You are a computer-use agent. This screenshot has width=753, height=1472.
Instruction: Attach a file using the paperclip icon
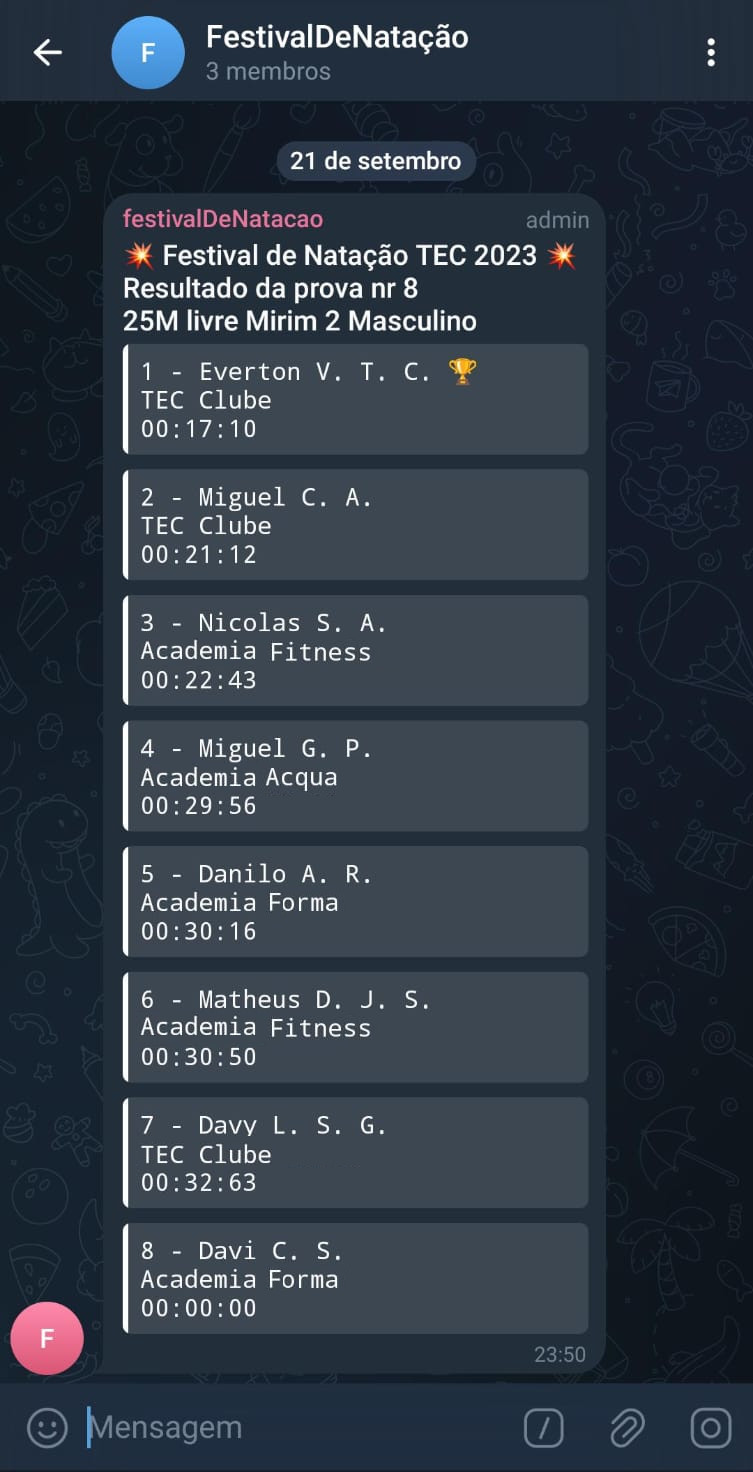tap(626, 1427)
